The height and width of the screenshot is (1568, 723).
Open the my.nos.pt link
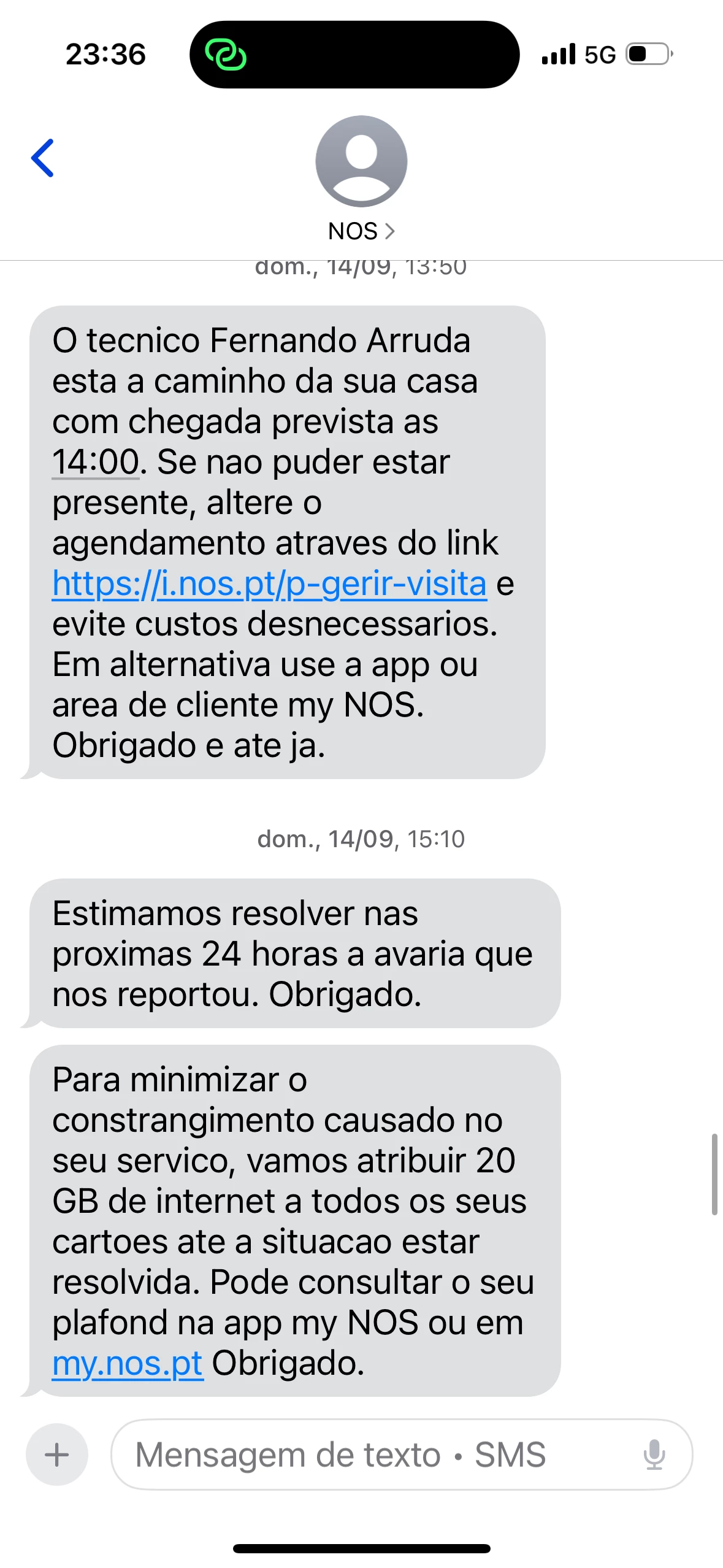point(128,1363)
